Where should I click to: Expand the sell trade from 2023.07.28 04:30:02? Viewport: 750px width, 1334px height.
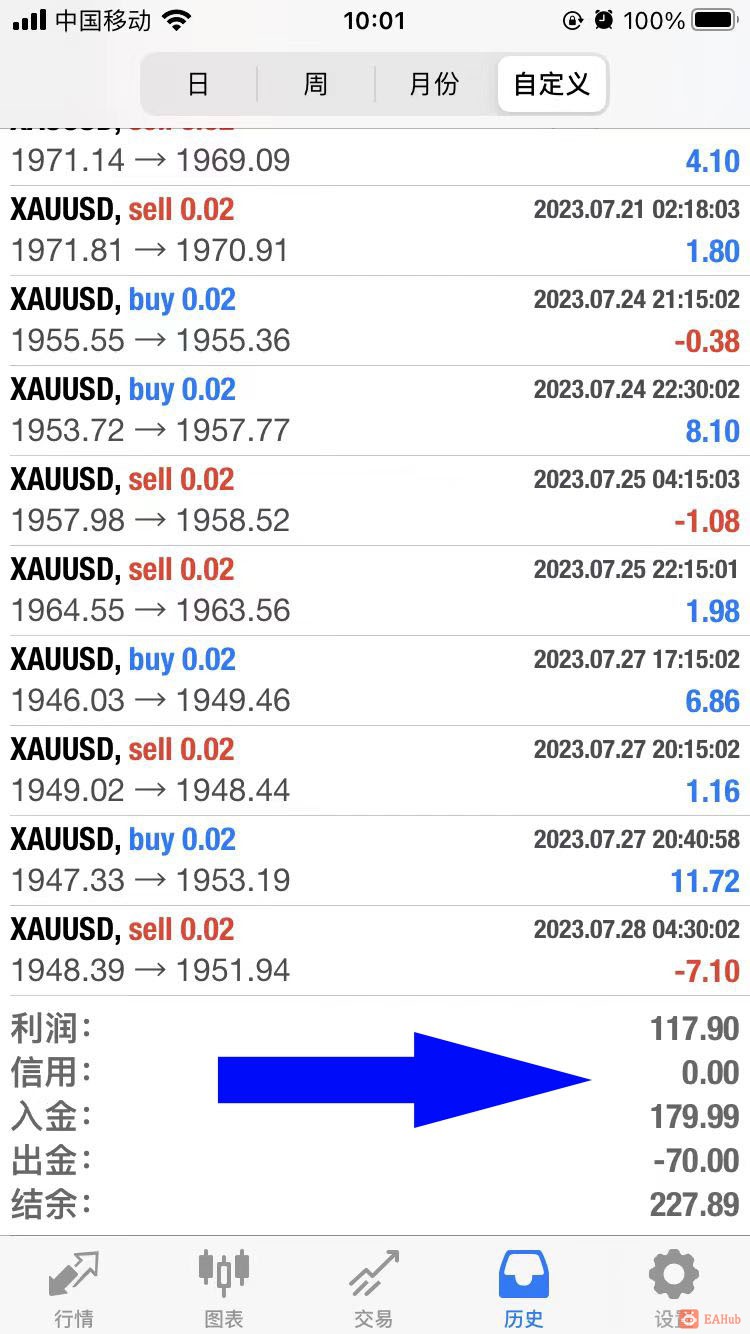pos(375,951)
